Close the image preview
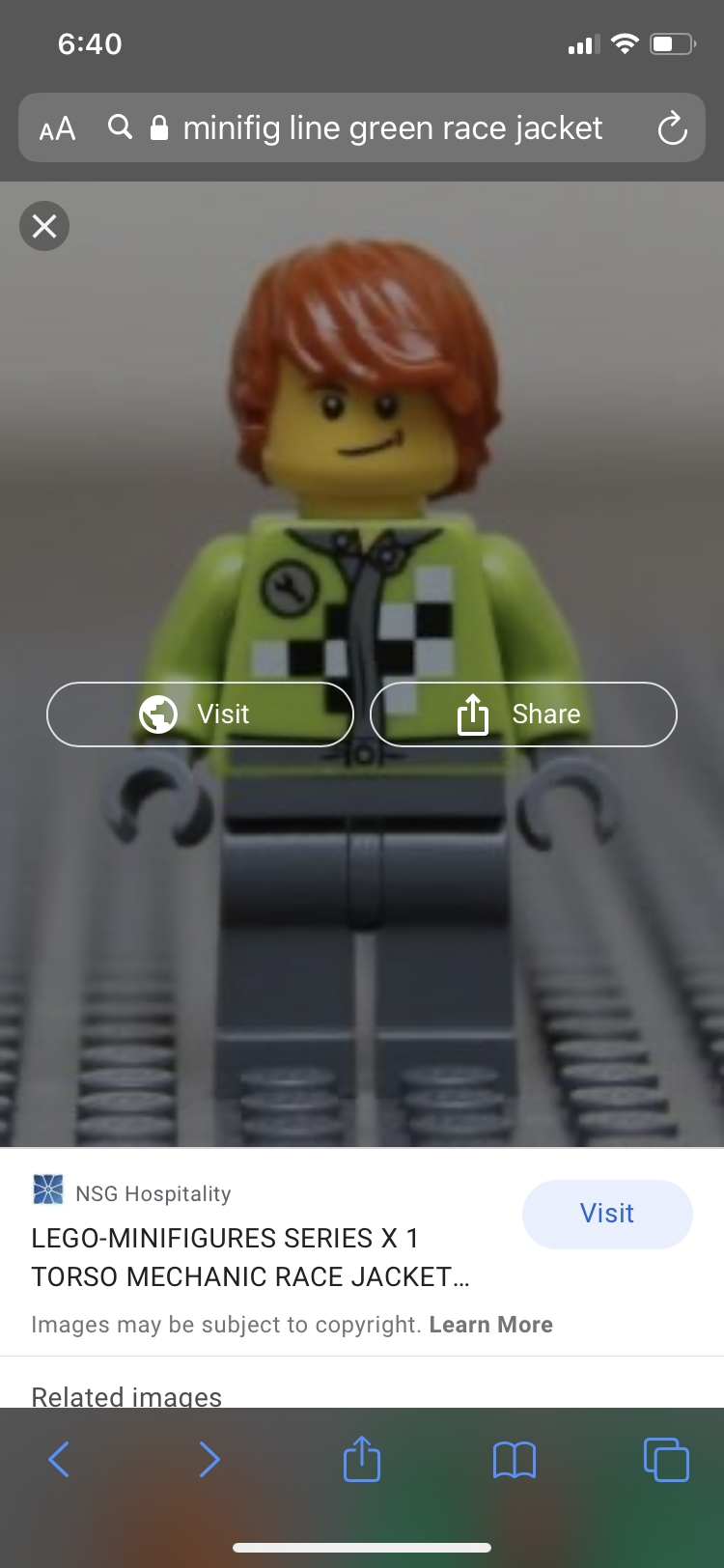Viewport: 724px width, 1568px height. point(44,226)
